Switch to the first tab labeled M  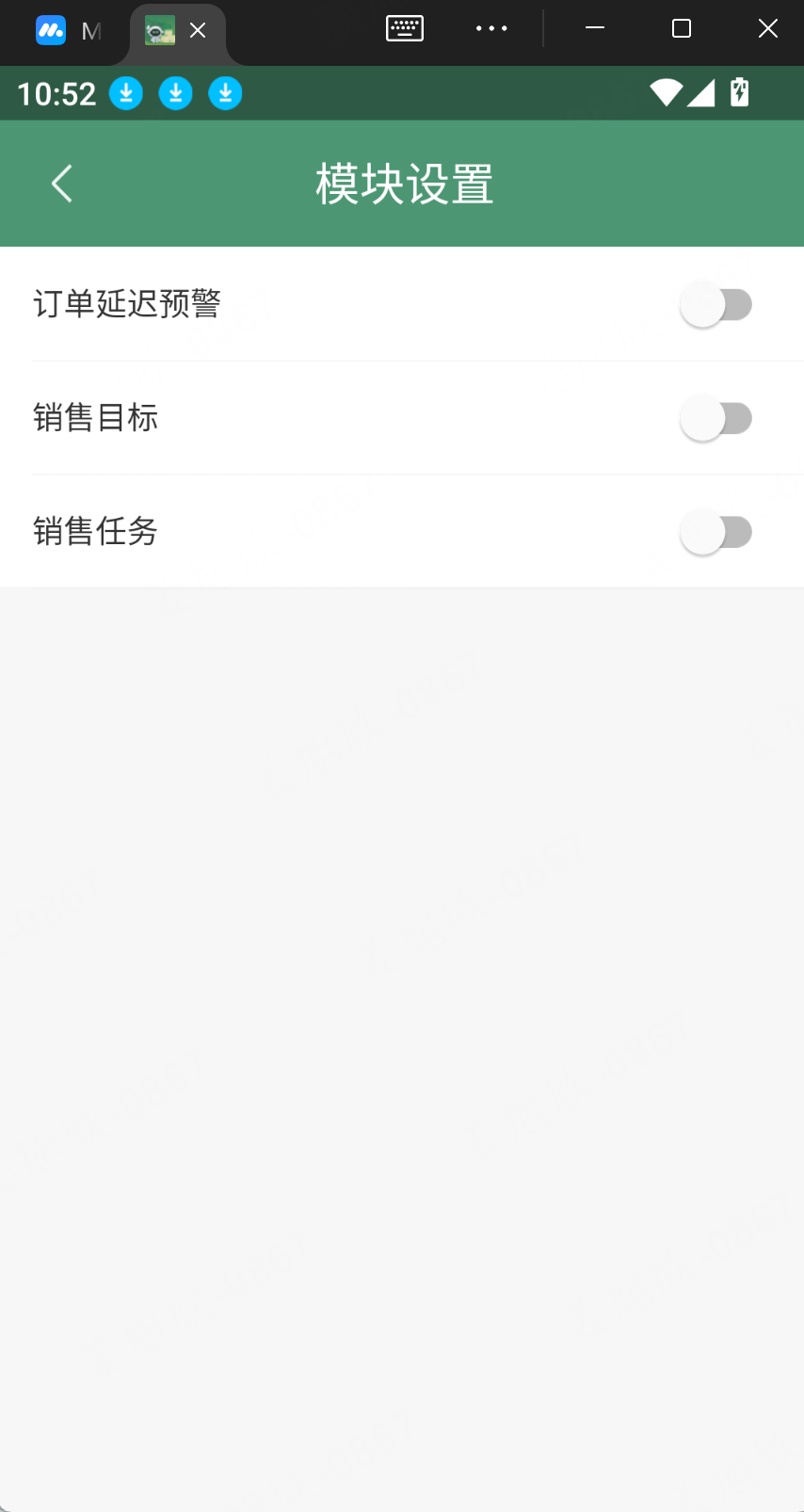(x=68, y=31)
